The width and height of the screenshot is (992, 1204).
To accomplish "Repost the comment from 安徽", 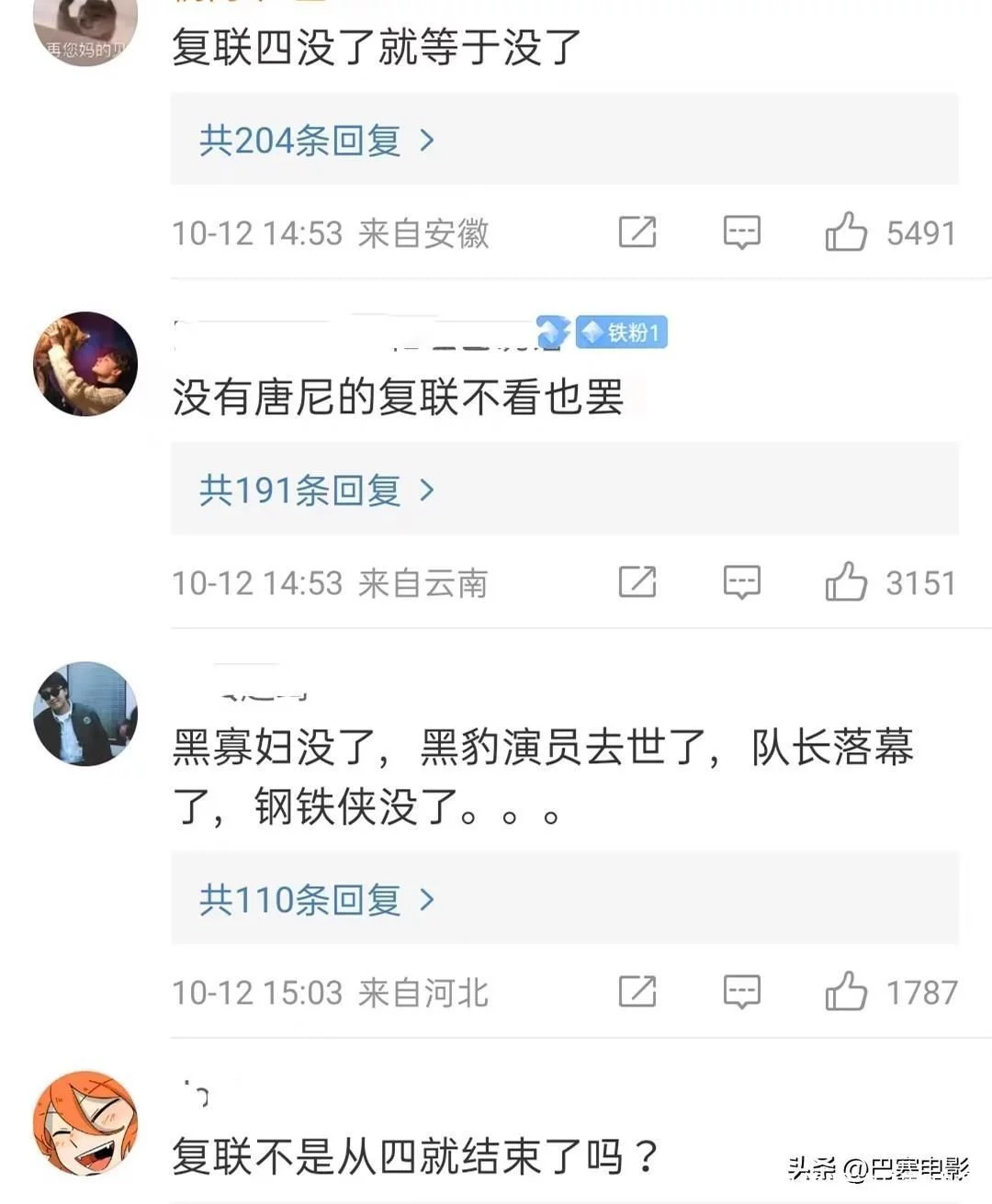I will tap(637, 231).
